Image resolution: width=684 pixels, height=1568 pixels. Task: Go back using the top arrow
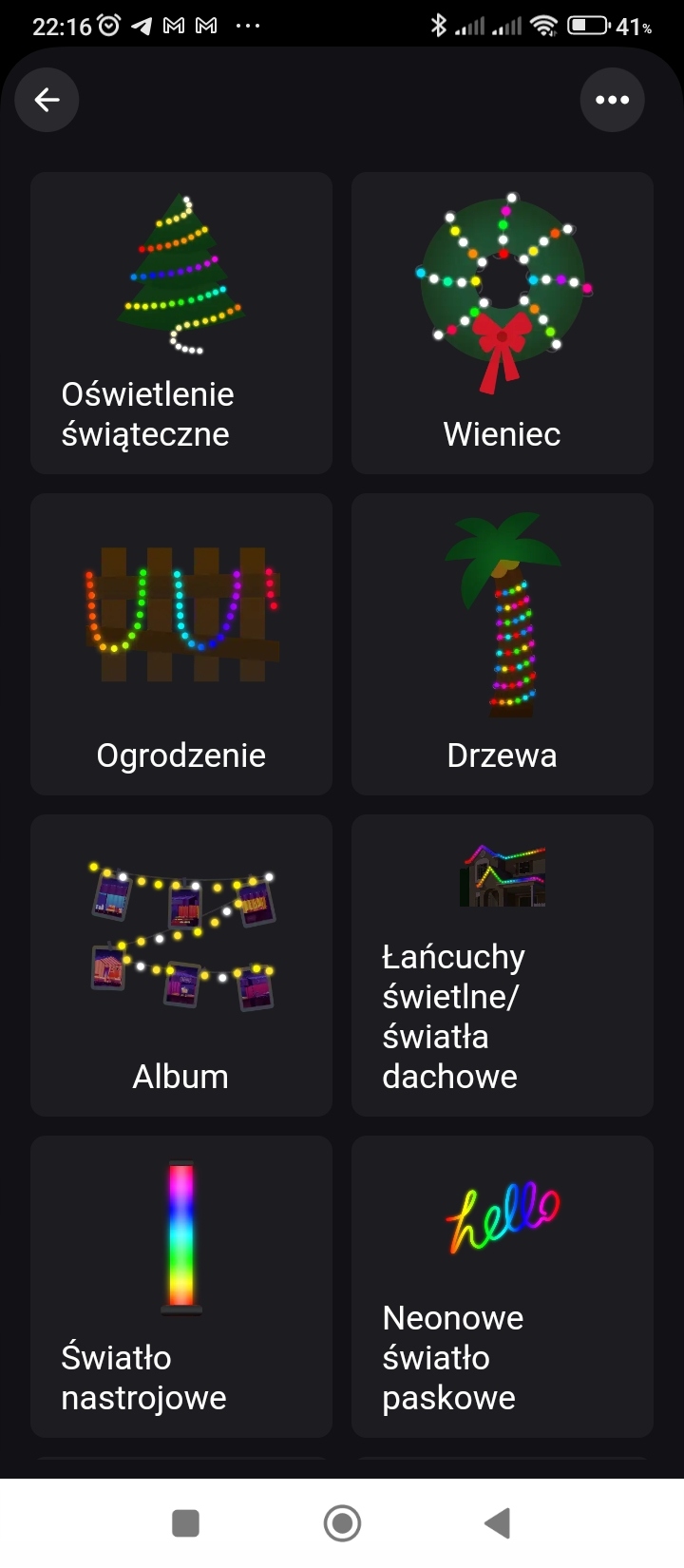coord(47,100)
